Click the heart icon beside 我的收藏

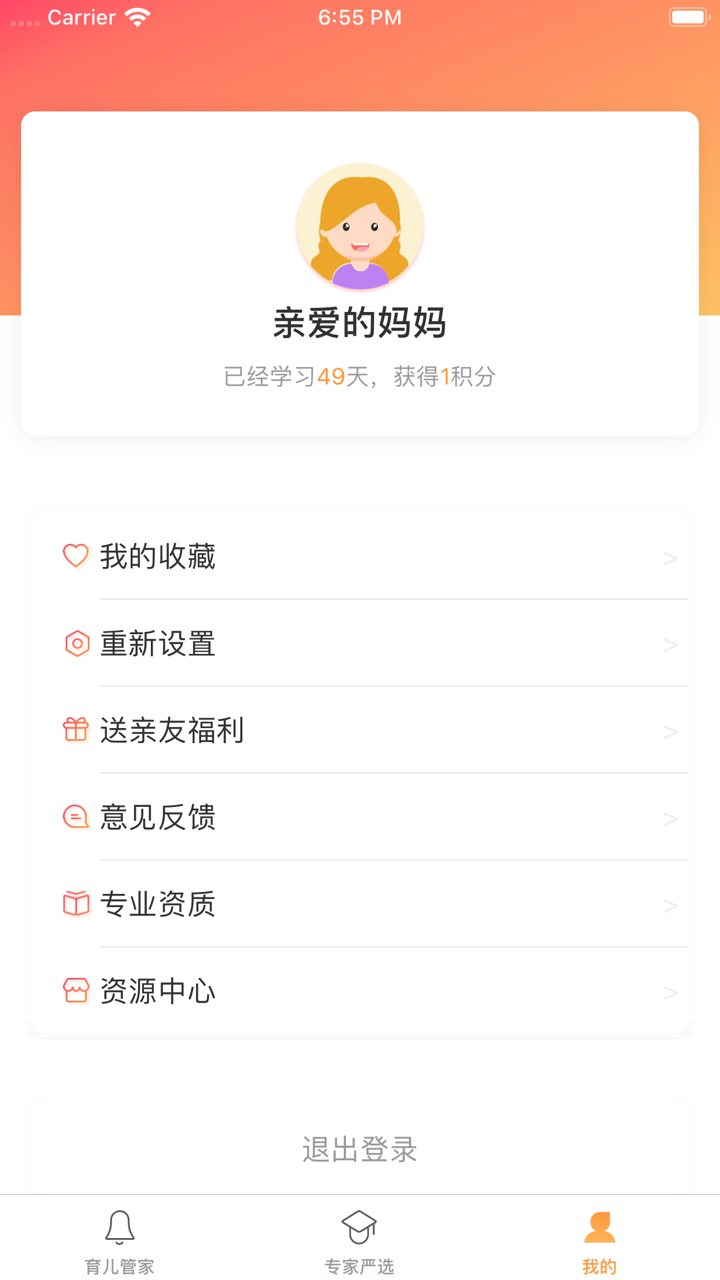pos(74,556)
